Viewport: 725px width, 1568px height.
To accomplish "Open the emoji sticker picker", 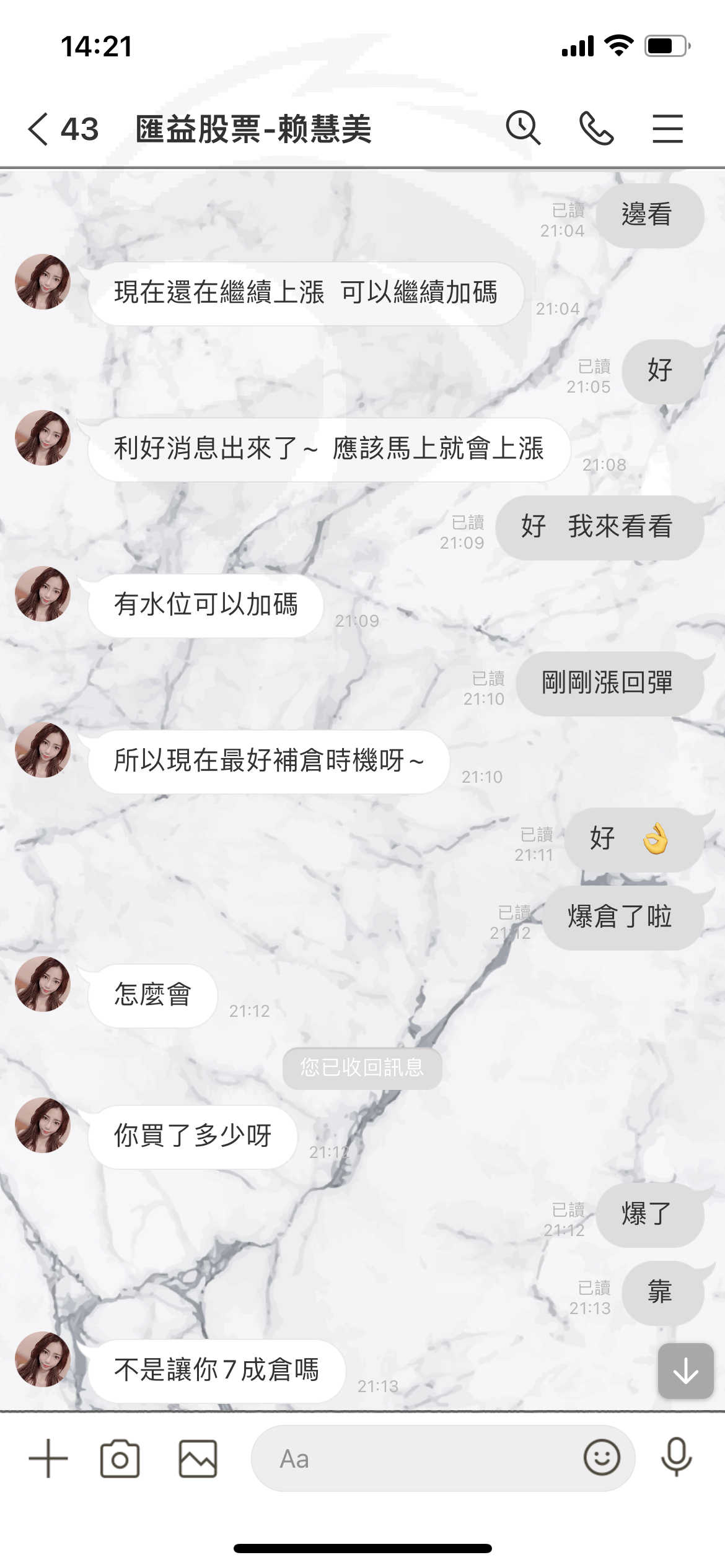I will 601,1457.
